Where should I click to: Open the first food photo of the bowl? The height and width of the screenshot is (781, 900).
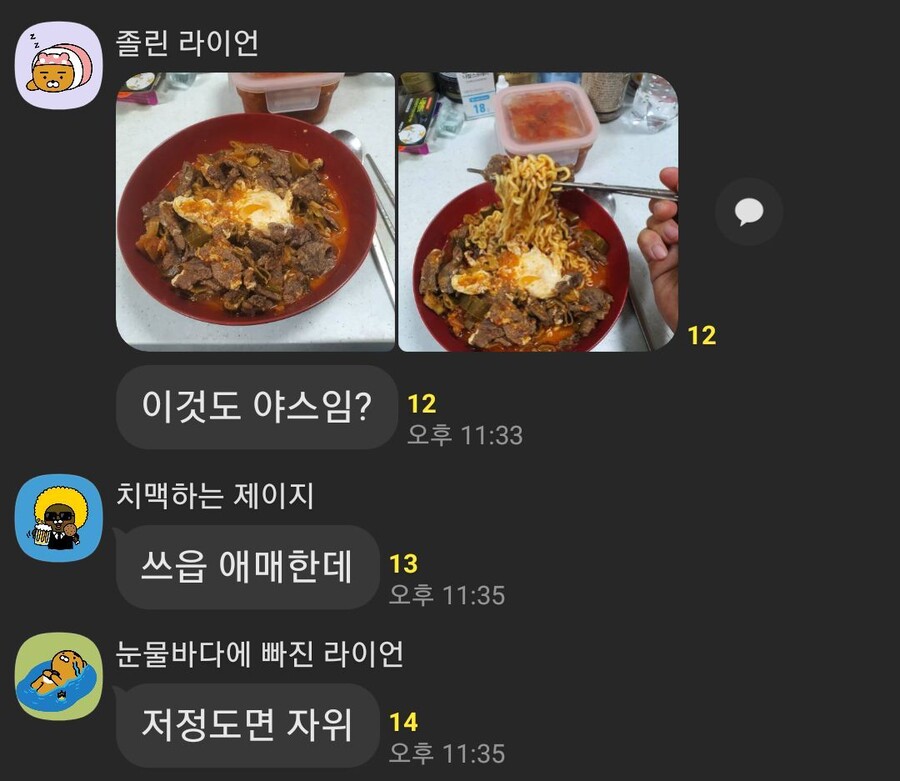tap(255, 211)
